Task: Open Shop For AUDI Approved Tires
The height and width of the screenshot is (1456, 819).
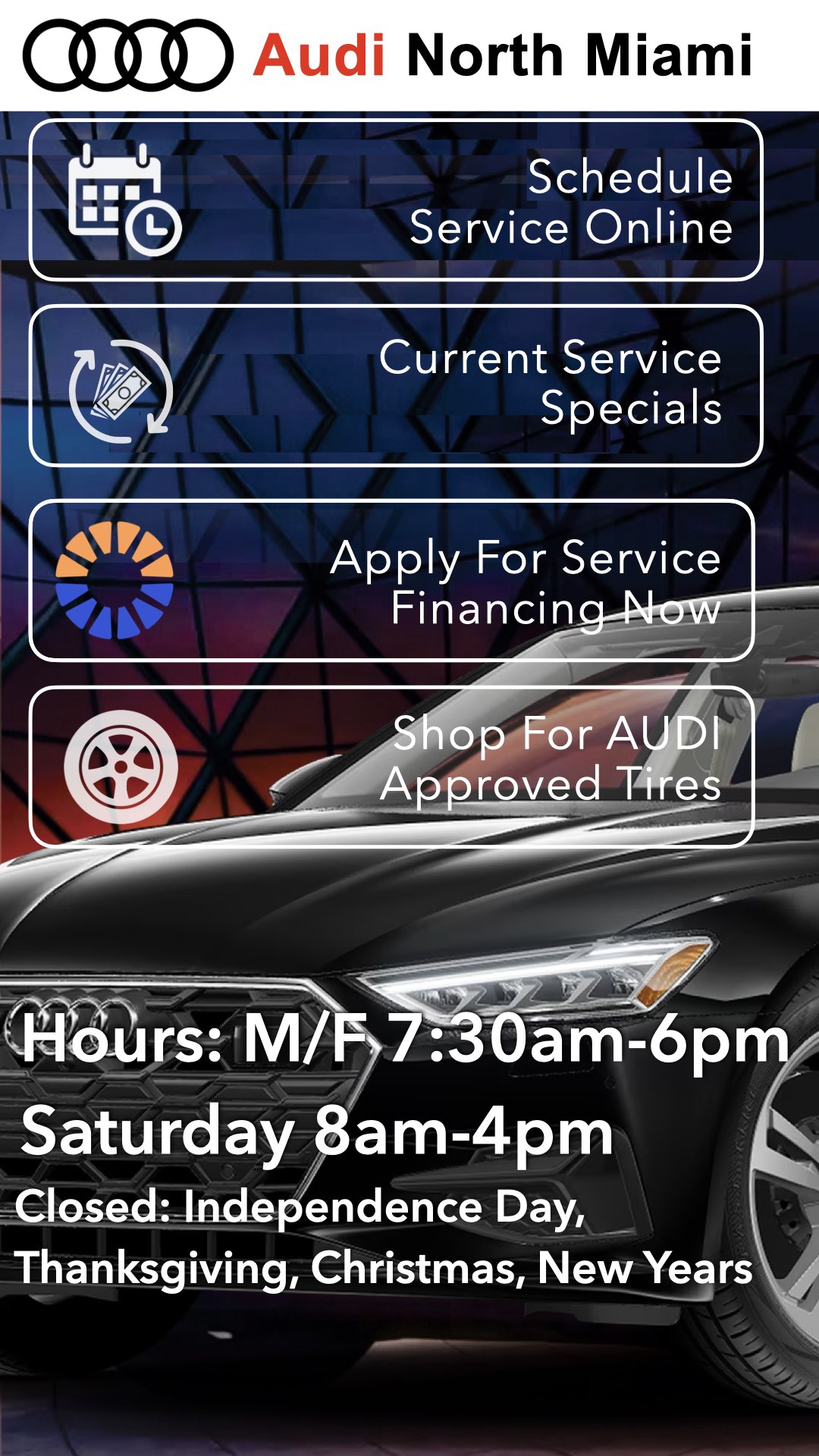Action: click(392, 766)
